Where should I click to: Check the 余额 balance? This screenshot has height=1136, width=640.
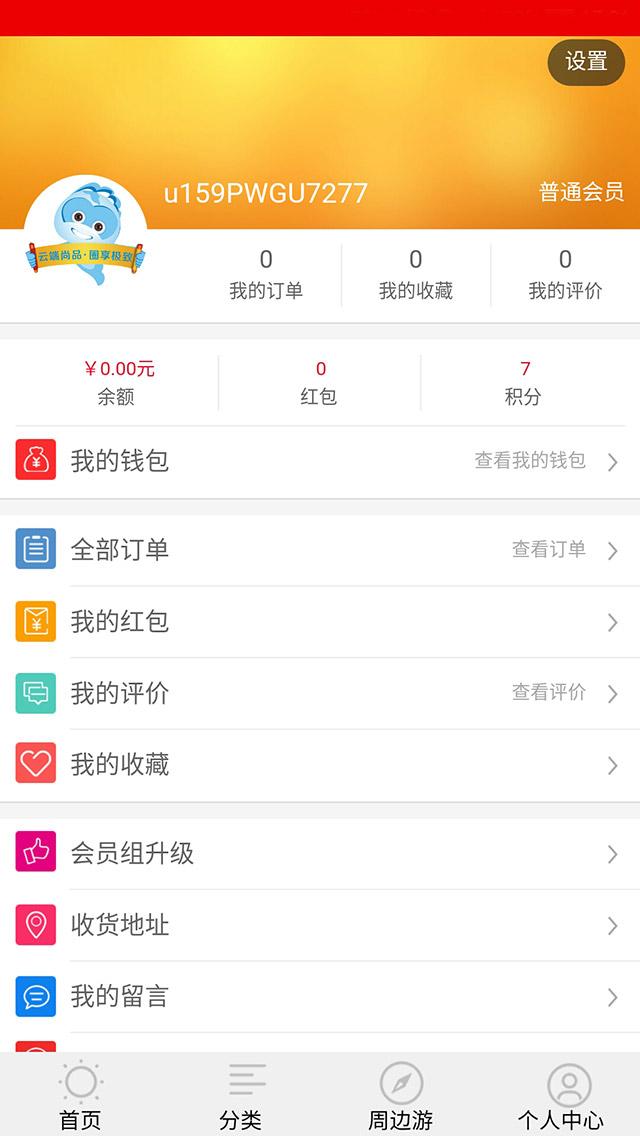[x=118, y=382]
